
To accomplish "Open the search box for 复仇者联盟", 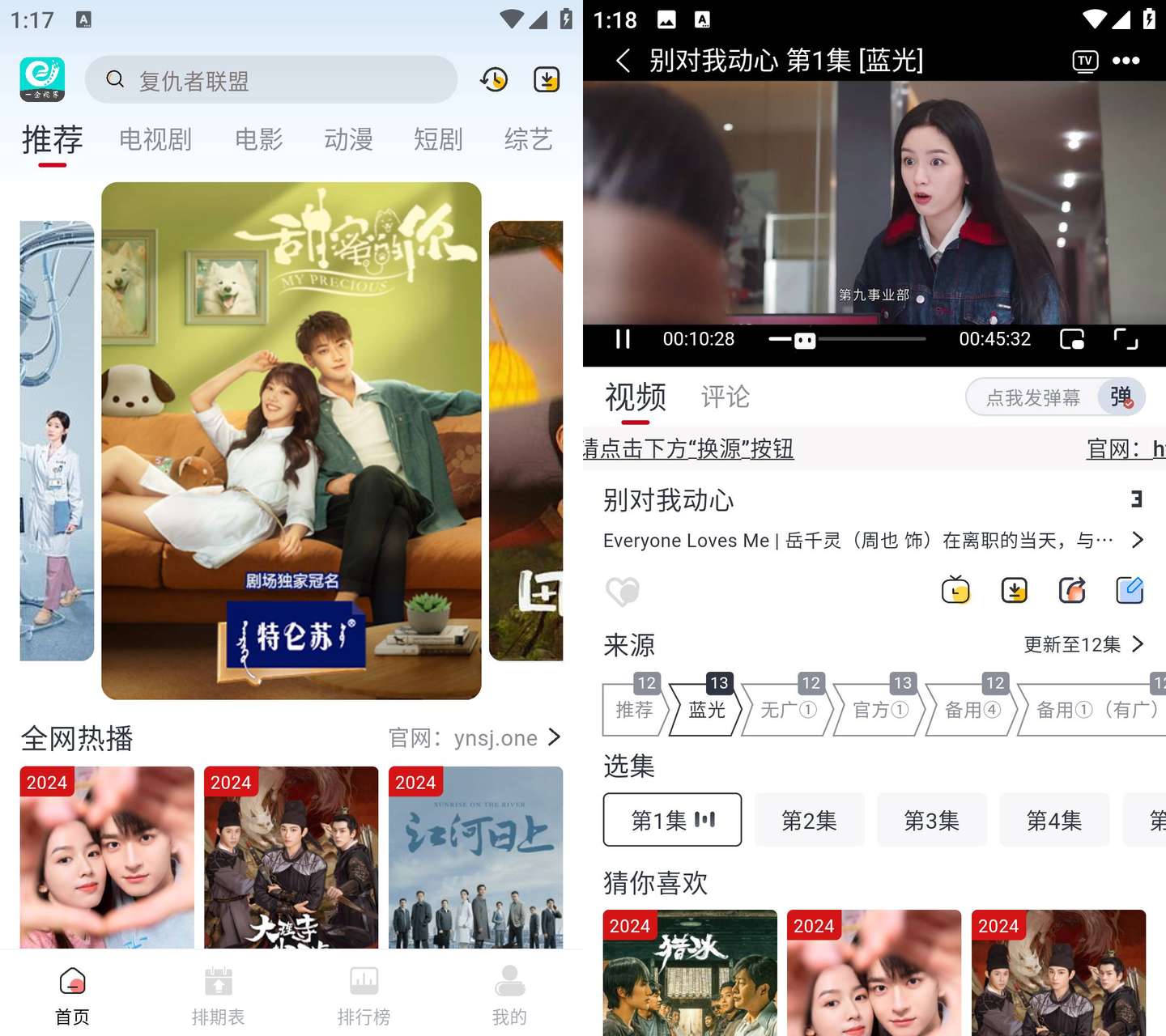I will [271, 79].
